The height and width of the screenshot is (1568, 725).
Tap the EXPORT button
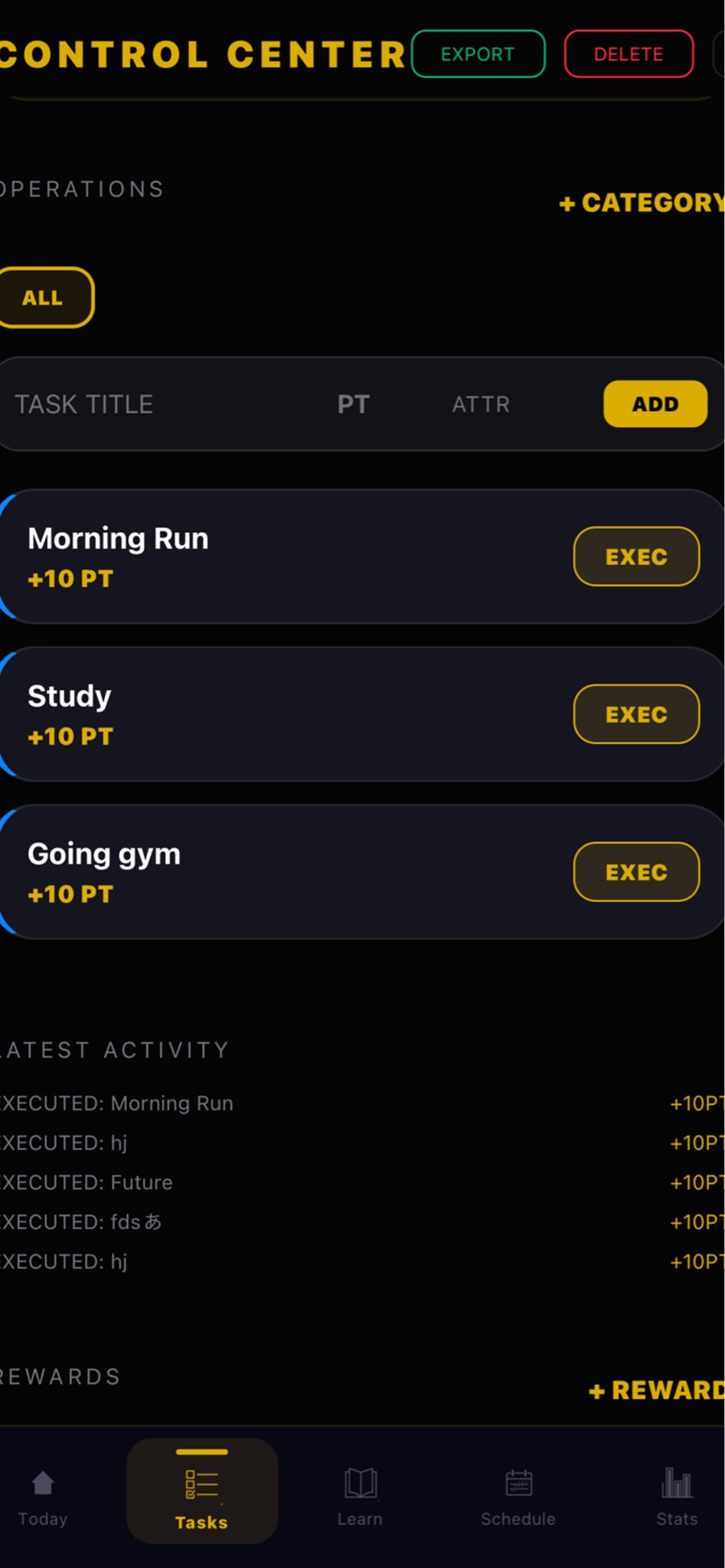tap(478, 54)
